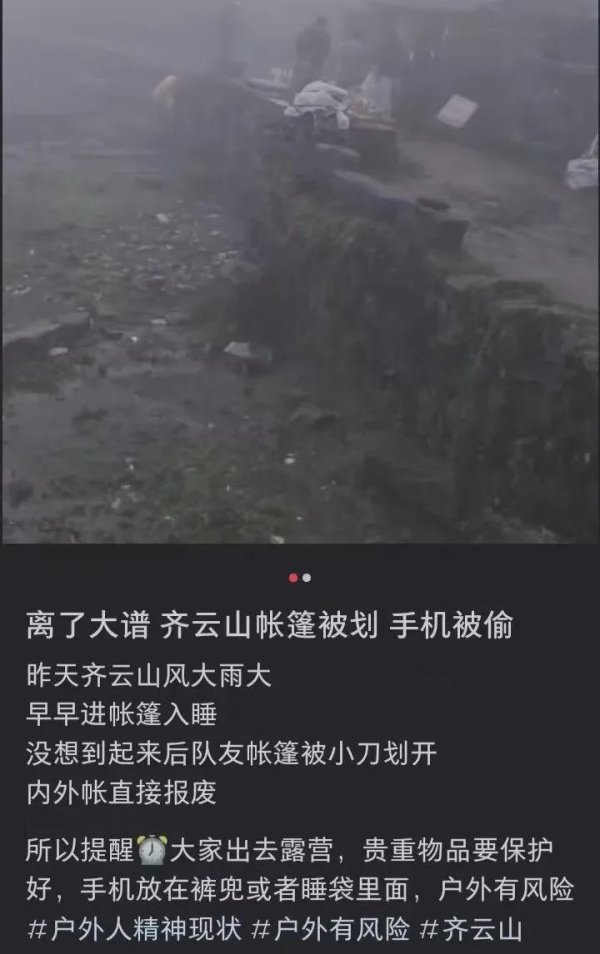Image resolution: width=600 pixels, height=954 pixels.
Task: Open the #户外人精神现状 hashtag
Action: (134, 929)
